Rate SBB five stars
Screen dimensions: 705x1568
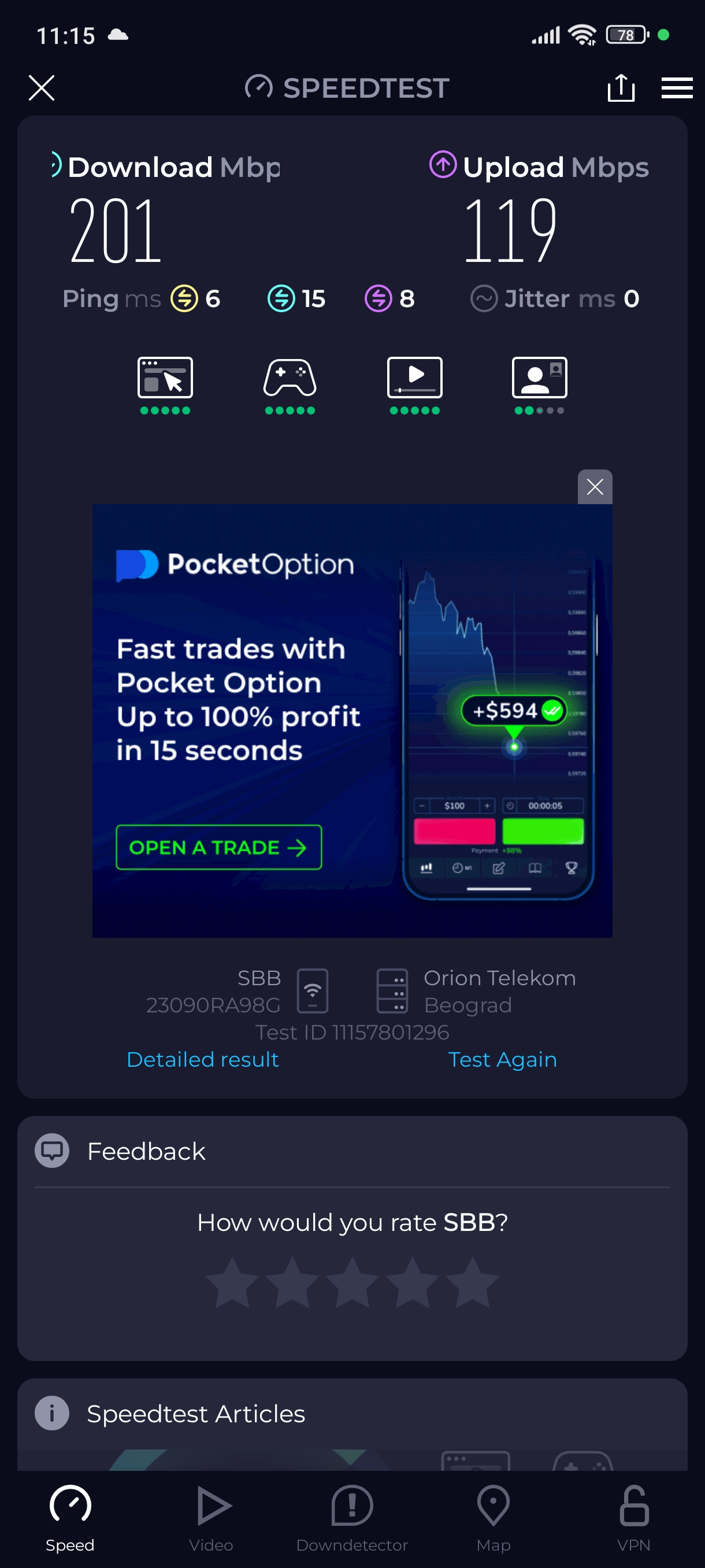tap(472, 1282)
